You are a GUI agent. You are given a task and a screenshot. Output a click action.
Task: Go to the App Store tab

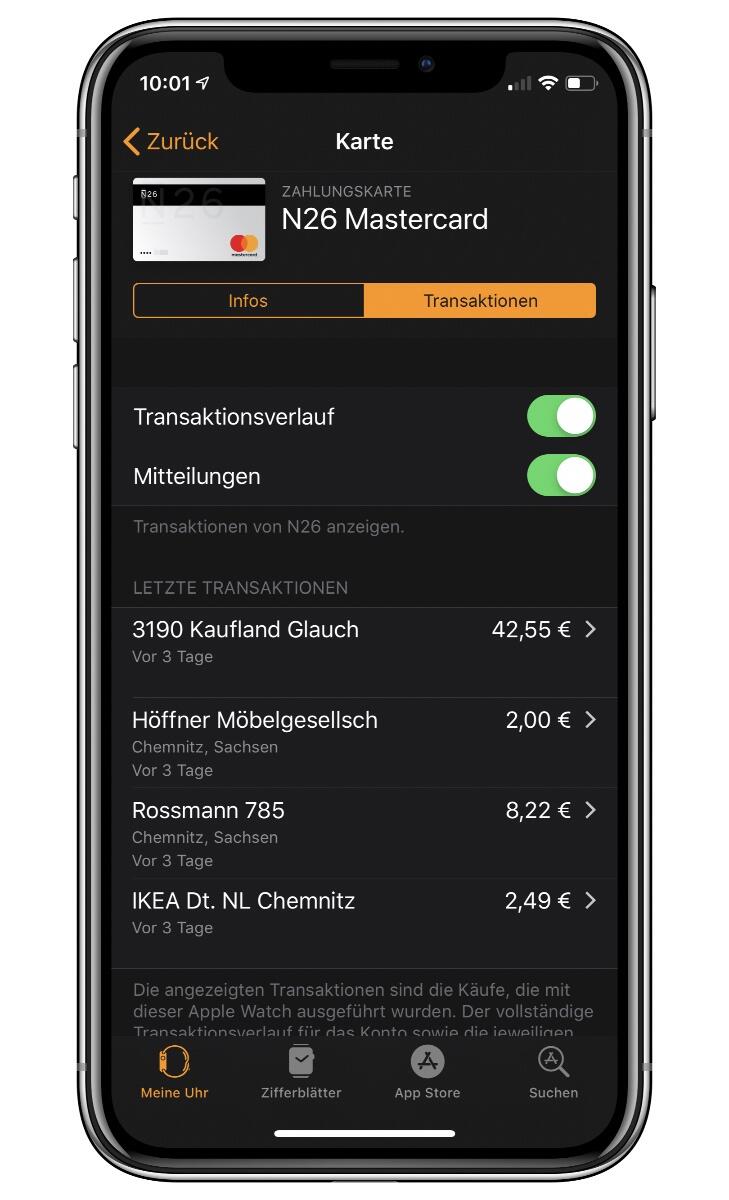427,1072
